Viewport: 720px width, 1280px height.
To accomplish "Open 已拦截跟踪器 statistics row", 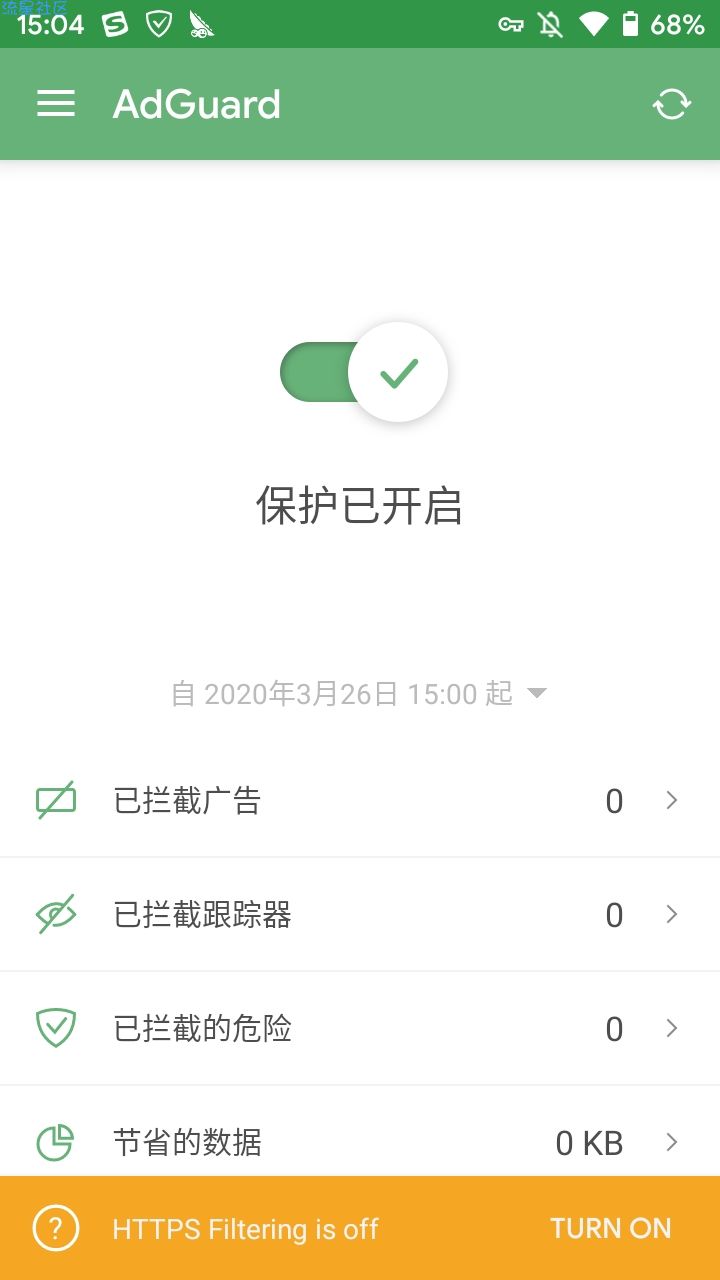I will pos(360,914).
